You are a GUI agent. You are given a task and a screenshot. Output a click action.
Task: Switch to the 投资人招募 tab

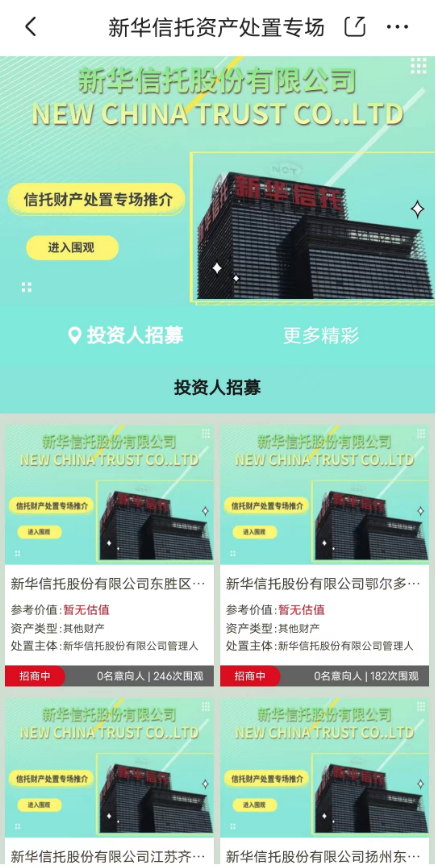point(126,335)
